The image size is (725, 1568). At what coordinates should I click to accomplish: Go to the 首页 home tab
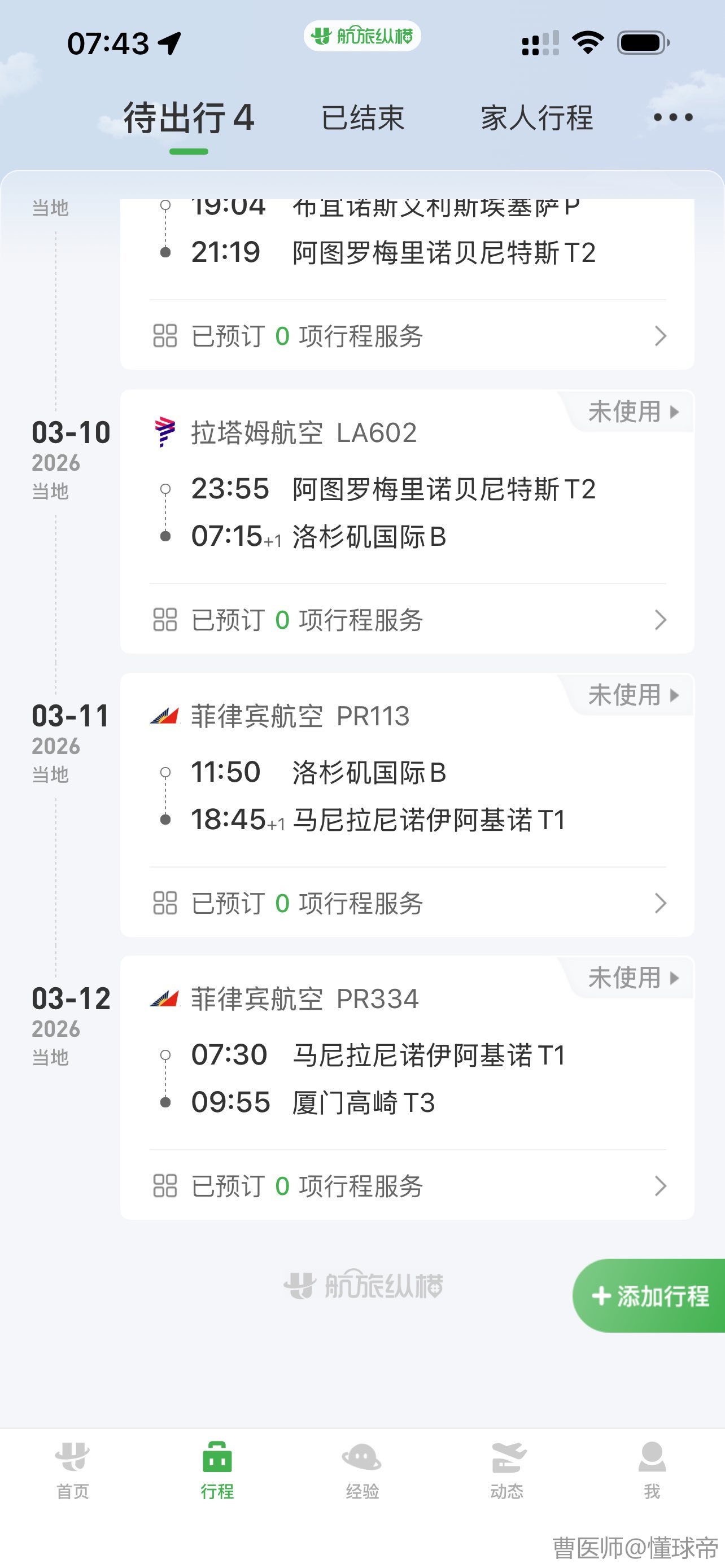pos(72,1470)
